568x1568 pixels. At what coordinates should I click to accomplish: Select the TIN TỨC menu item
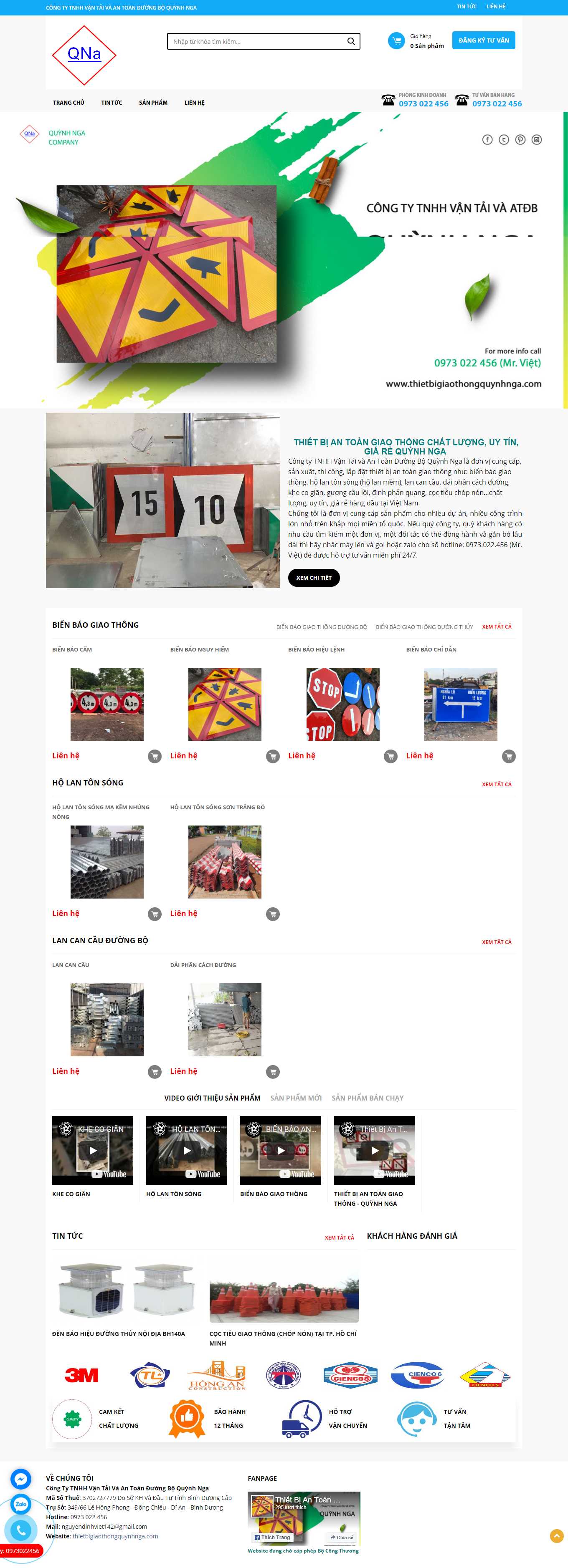pos(112,103)
